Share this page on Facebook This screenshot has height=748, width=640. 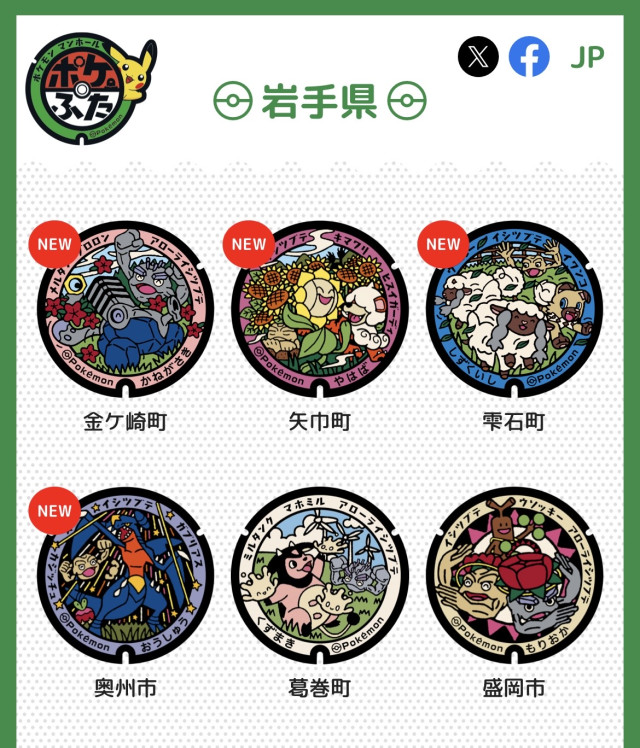529,57
